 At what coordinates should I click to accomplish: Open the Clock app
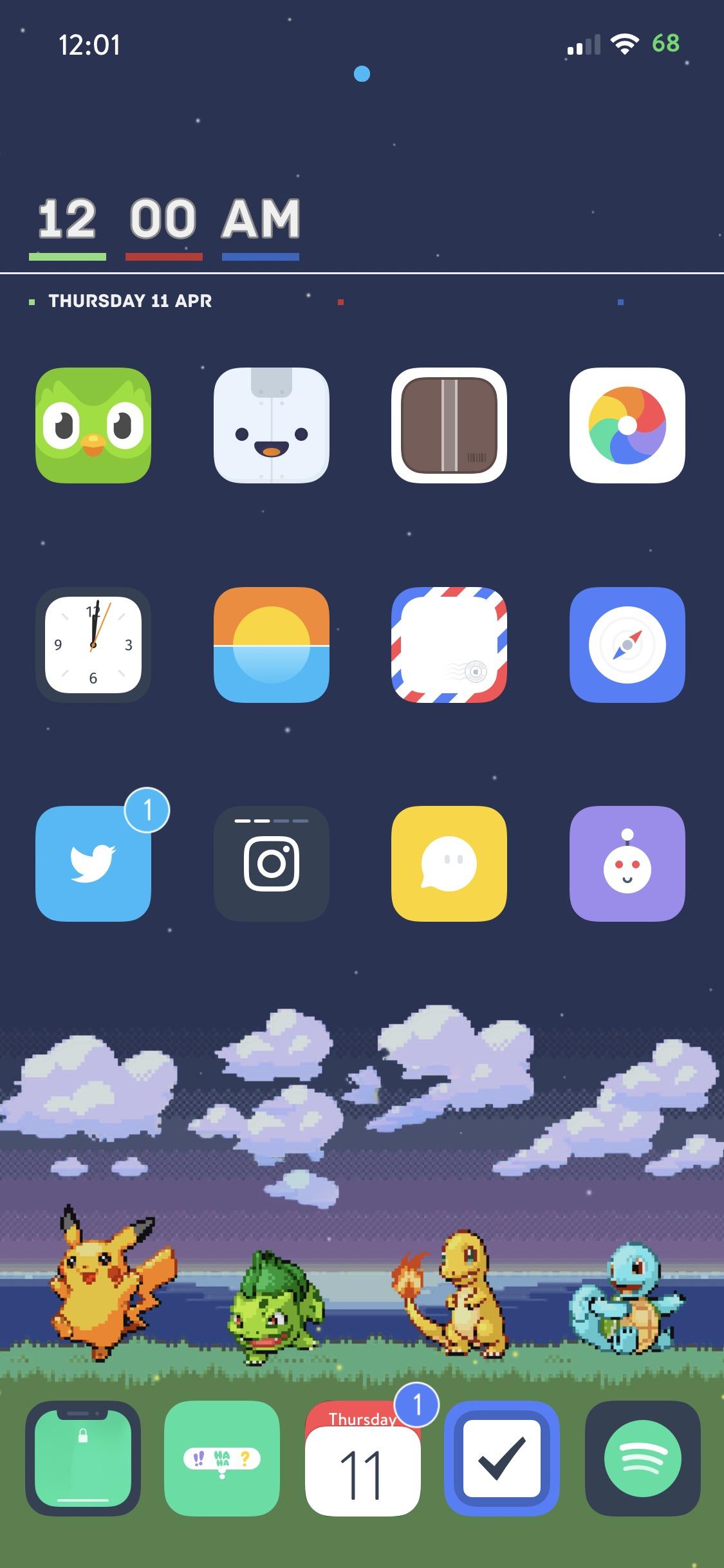[93, 644]
